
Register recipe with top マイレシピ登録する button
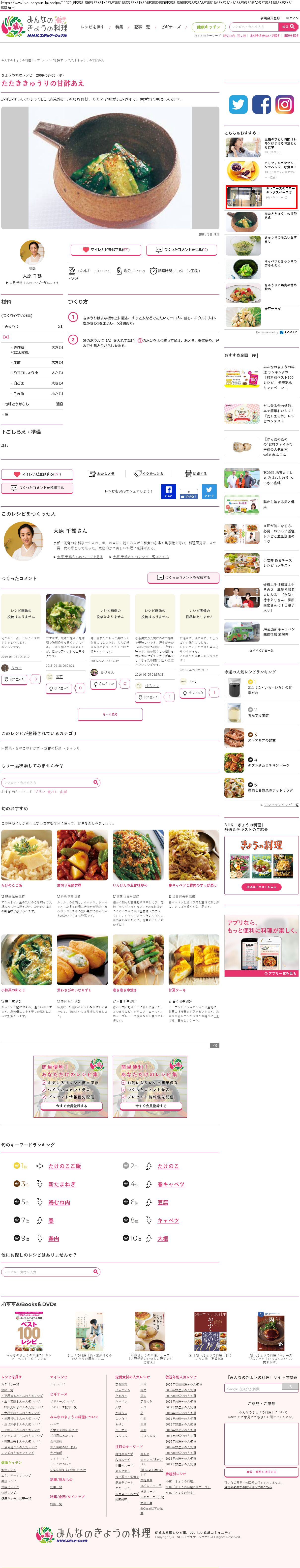(x=107, y=250)
